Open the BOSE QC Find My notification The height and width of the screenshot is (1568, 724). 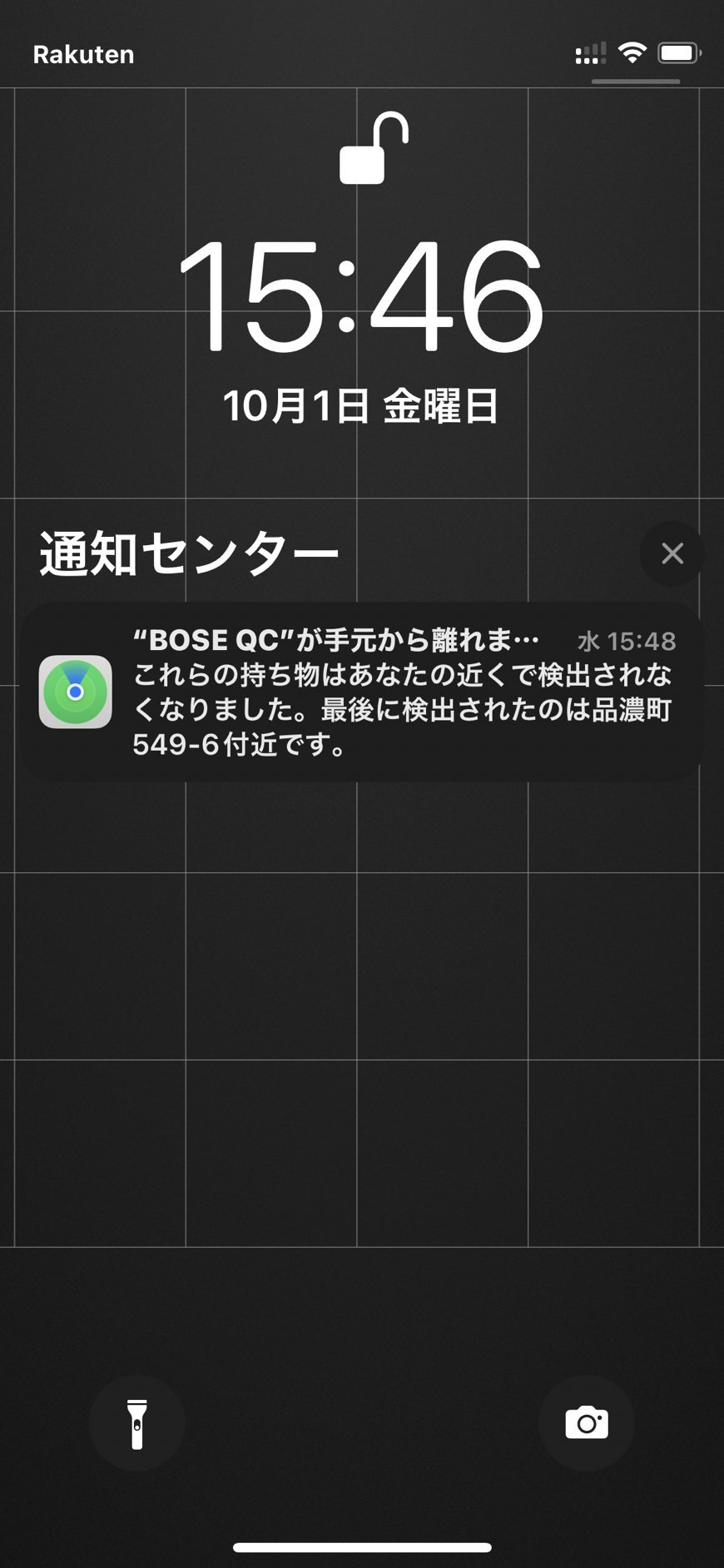tap(362, 692)
